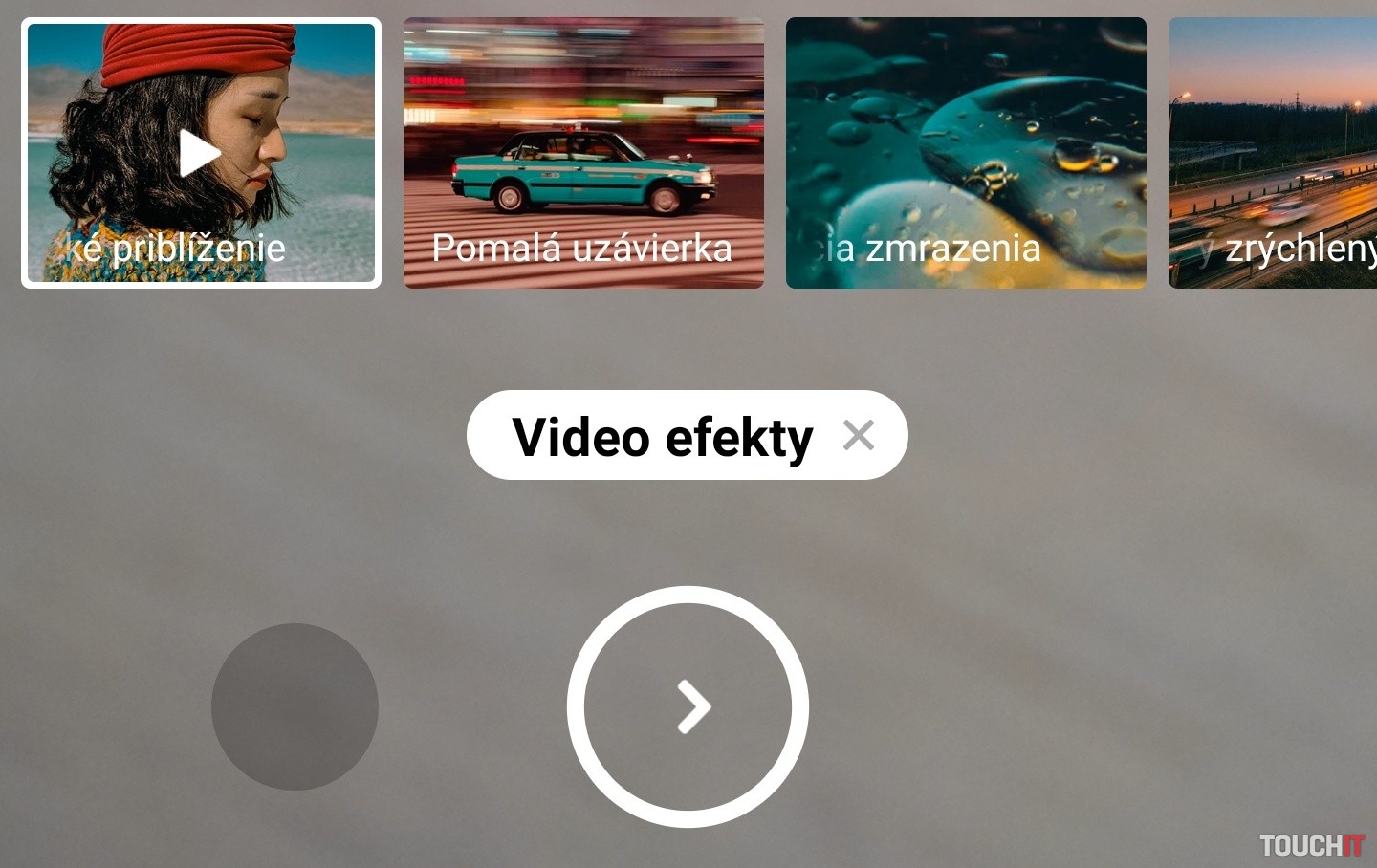This screenshot has height=868, width=1377.
Task: Close the Video efekty chip
Action: click(858, 436)
